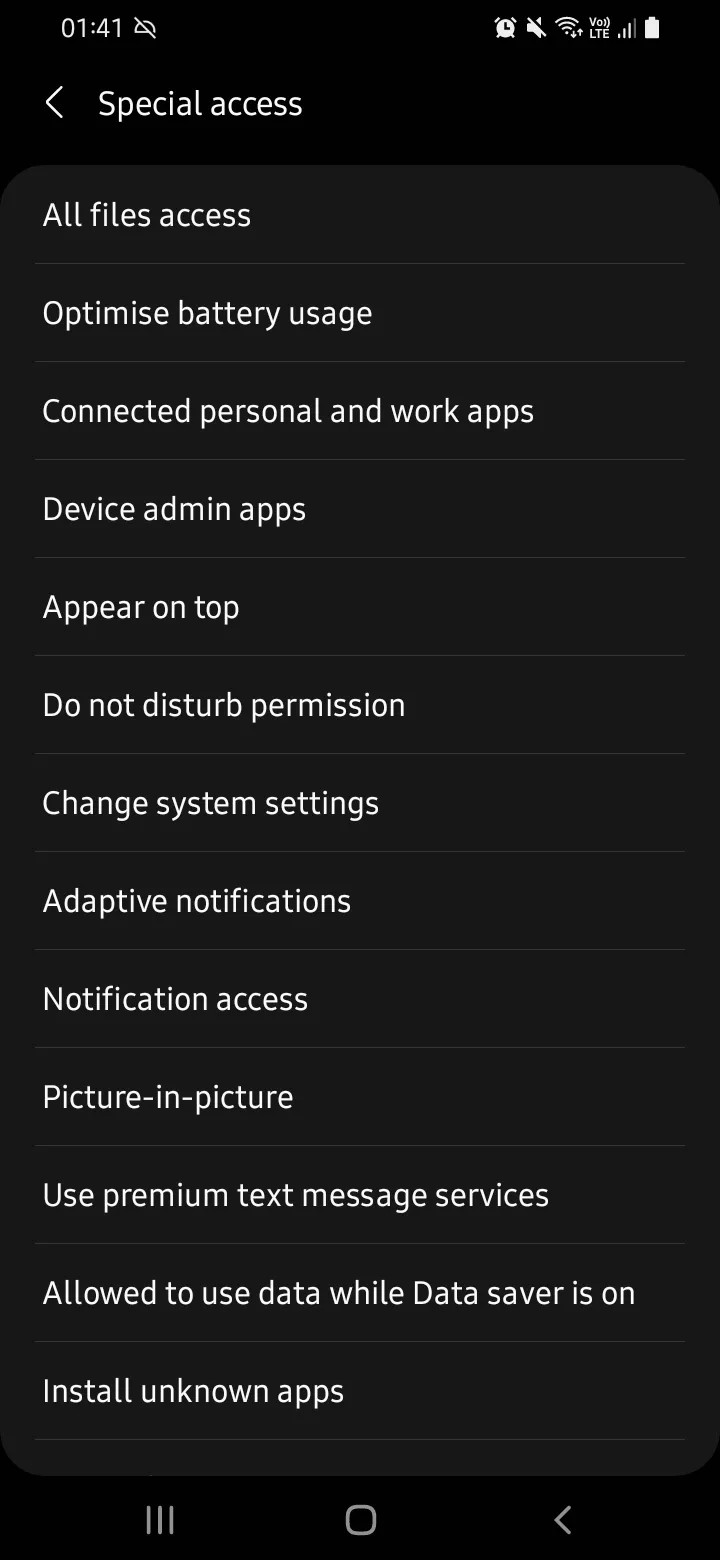
Task: Open recent apps from navigation bar
Action: click(x=160, y=1520)
